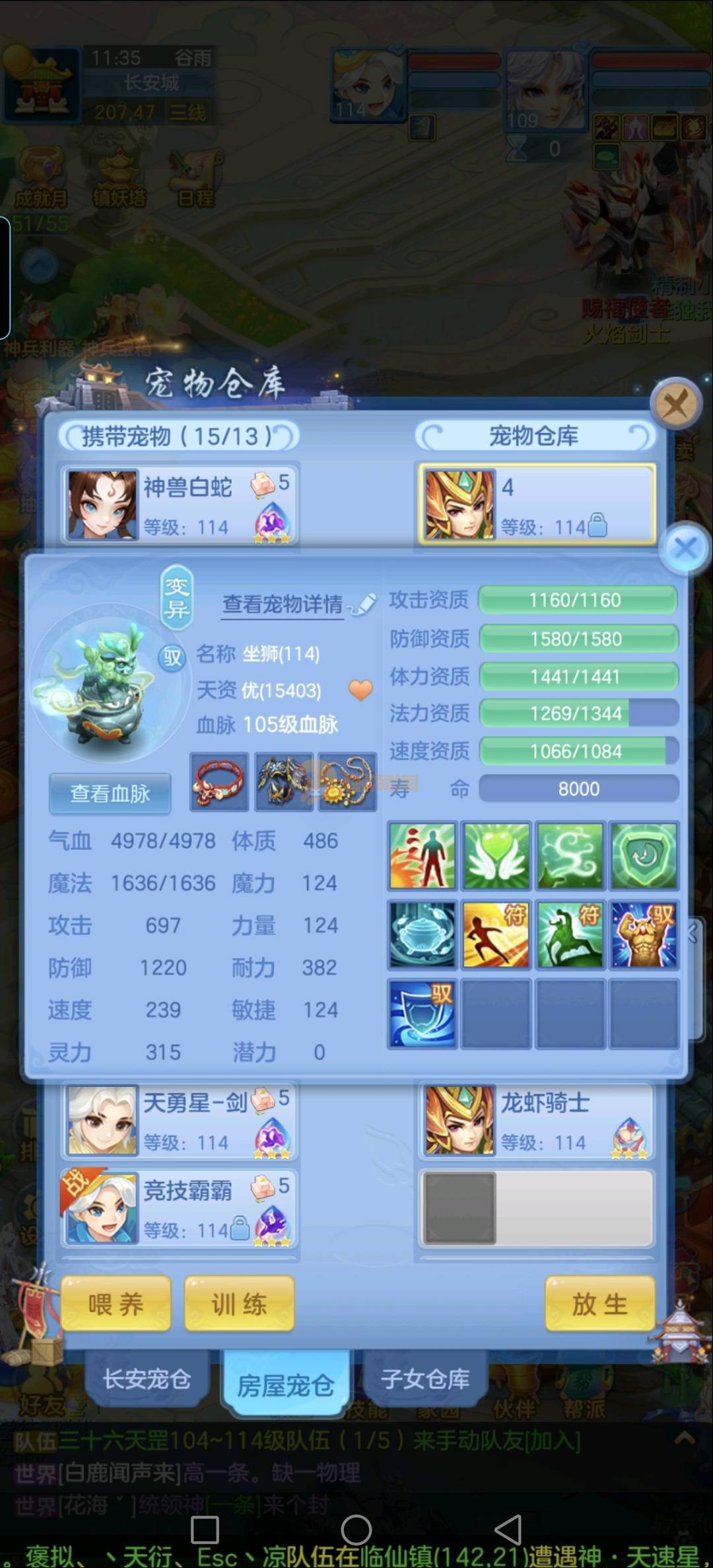Tap the 放生 button
The height and width of the screenshot is (1568, 713).
pyautogui.click(x=599, y=1304)
